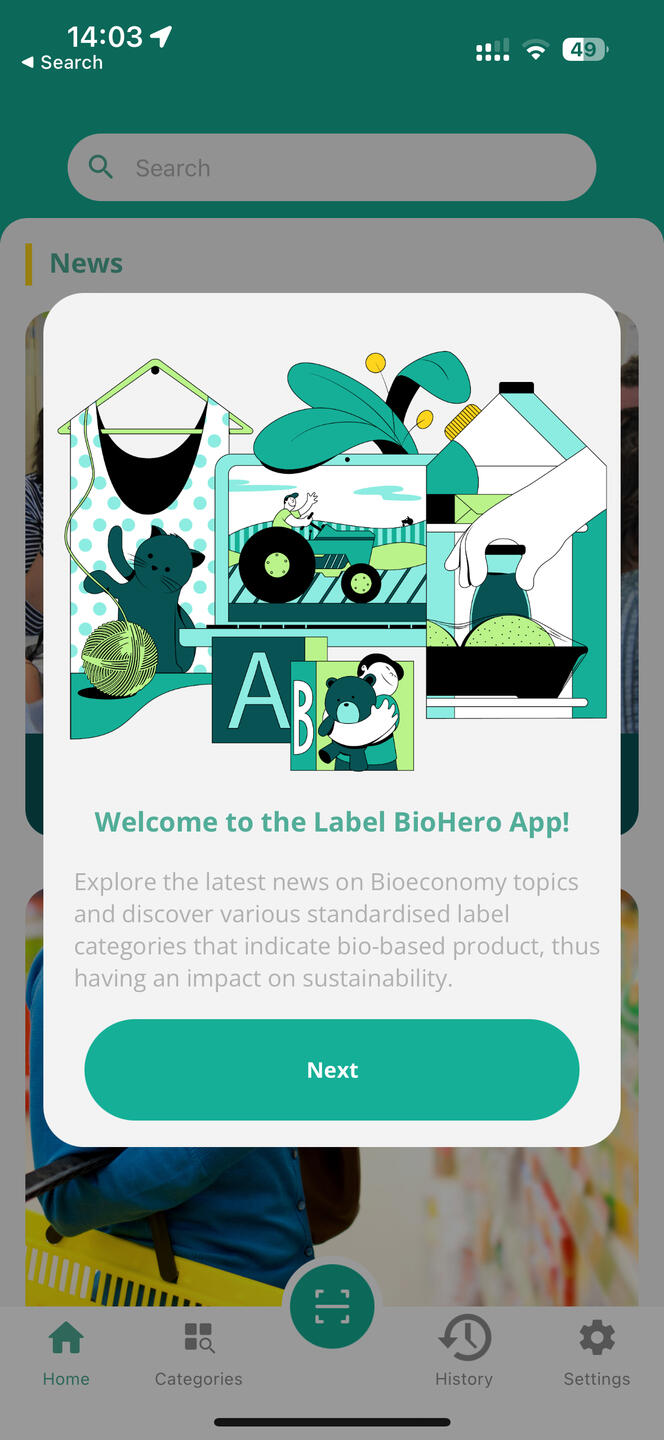Image resolution: width=664 pixels, height=1440 pixels.
Task: Open the search field
Action: 332,168
